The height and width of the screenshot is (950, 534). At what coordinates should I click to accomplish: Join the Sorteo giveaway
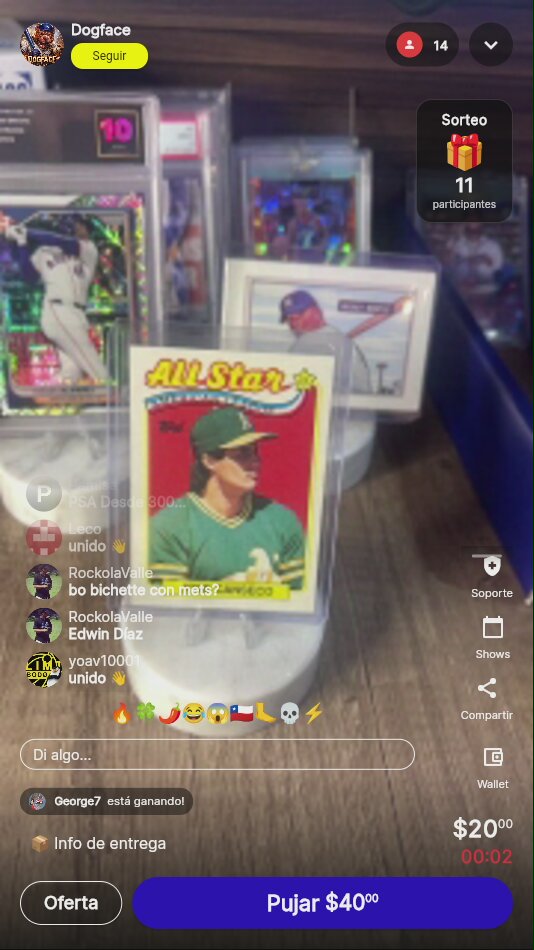point(464,161)
